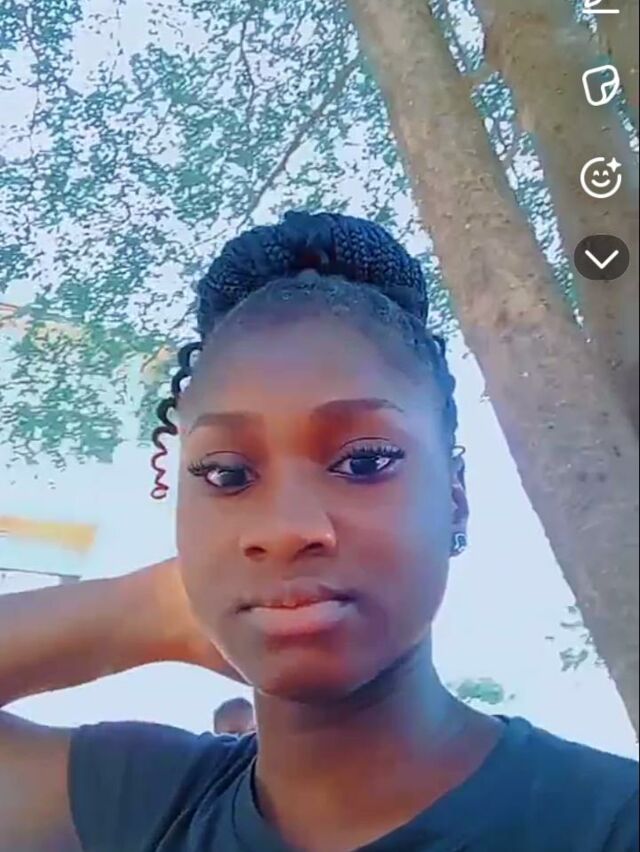Image resolution: width=640 pixels, height=852 pixels.
Task: Open the face effects smiley icon
Action: click(601, 177)
